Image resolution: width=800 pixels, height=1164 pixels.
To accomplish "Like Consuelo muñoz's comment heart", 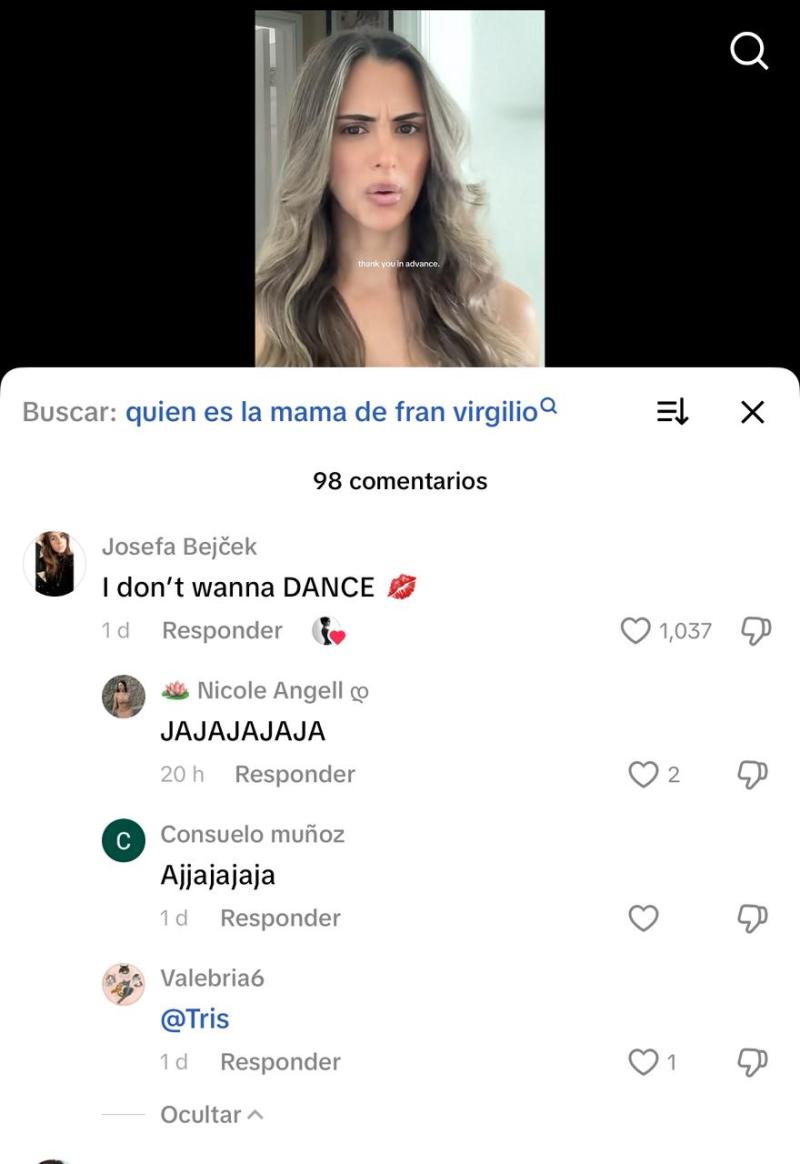I will 645,918.
